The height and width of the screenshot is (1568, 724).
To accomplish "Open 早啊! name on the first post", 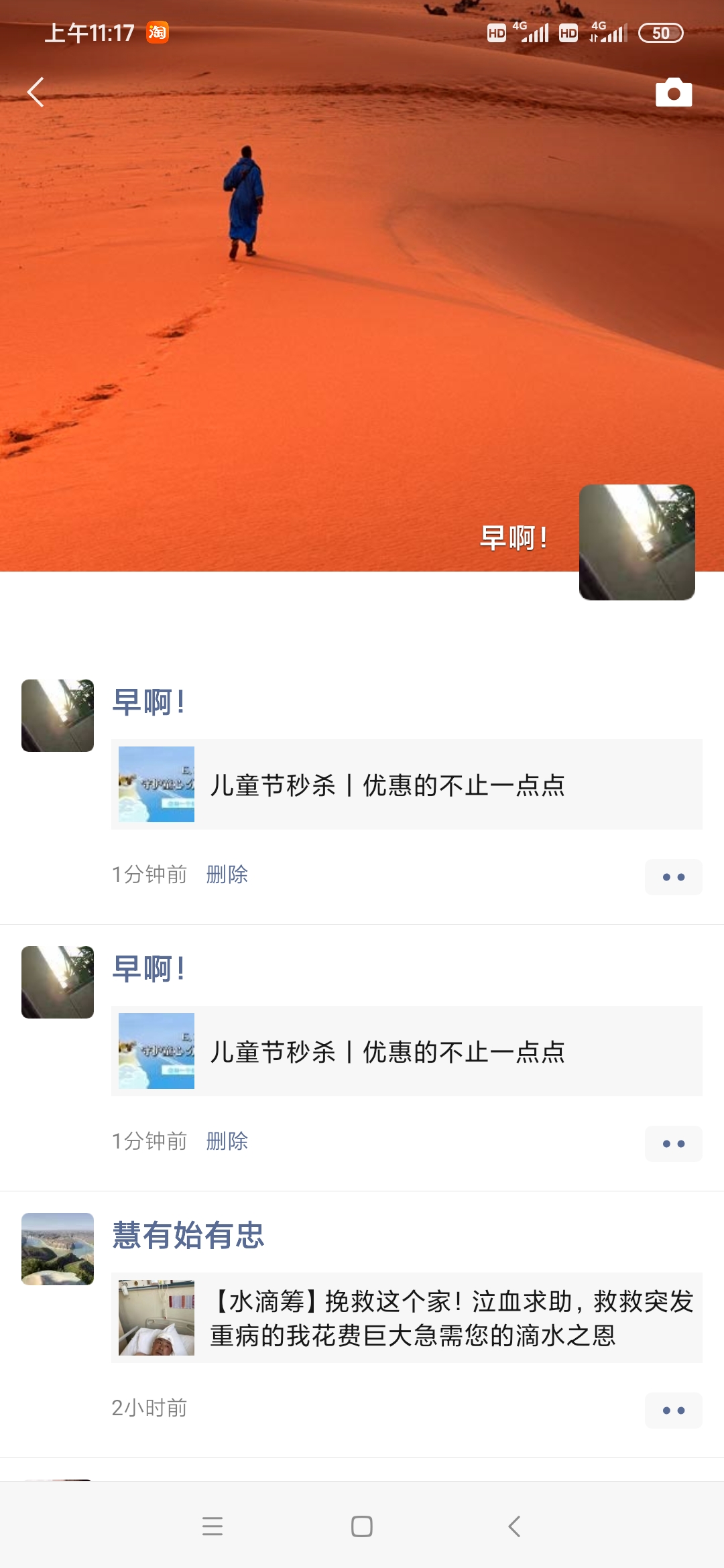I will click(x=148, y=702).
